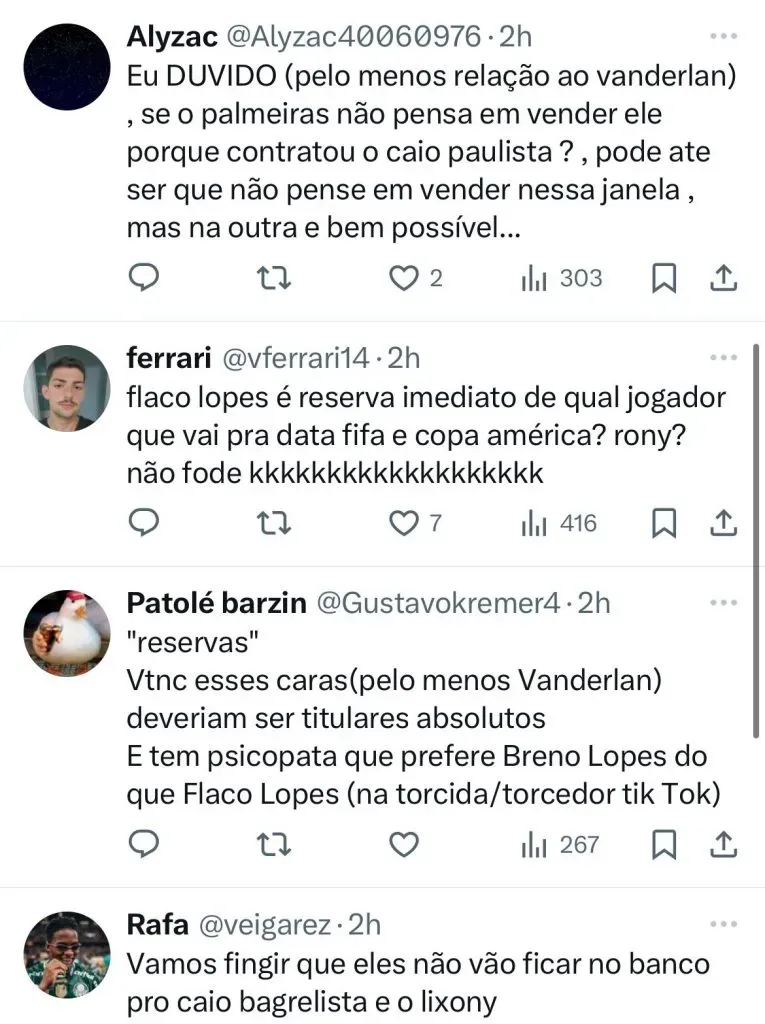Viewport: 765px width, 1024px height.
Task: Reply to Alyzac's tweet
Action: pyautogui.click(x=145, y=278)
